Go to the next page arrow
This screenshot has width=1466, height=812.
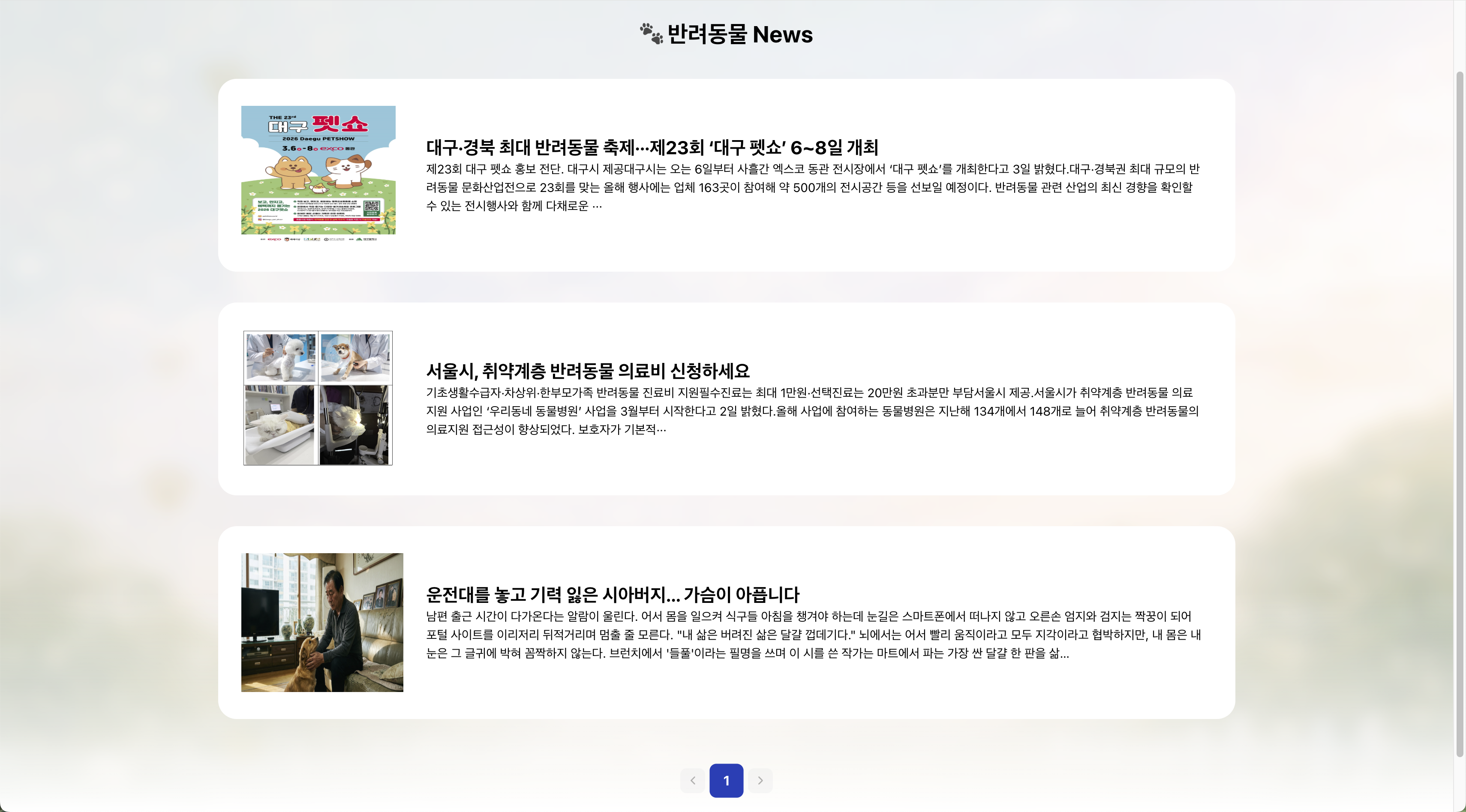click(x=760, y=780)
